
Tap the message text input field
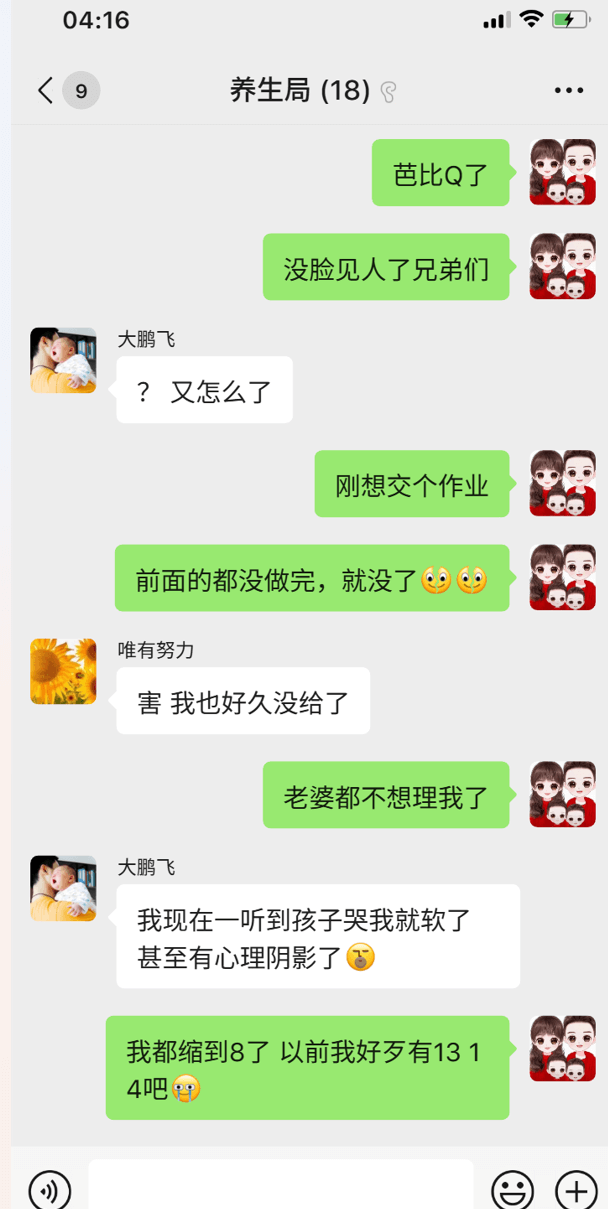280,1188
